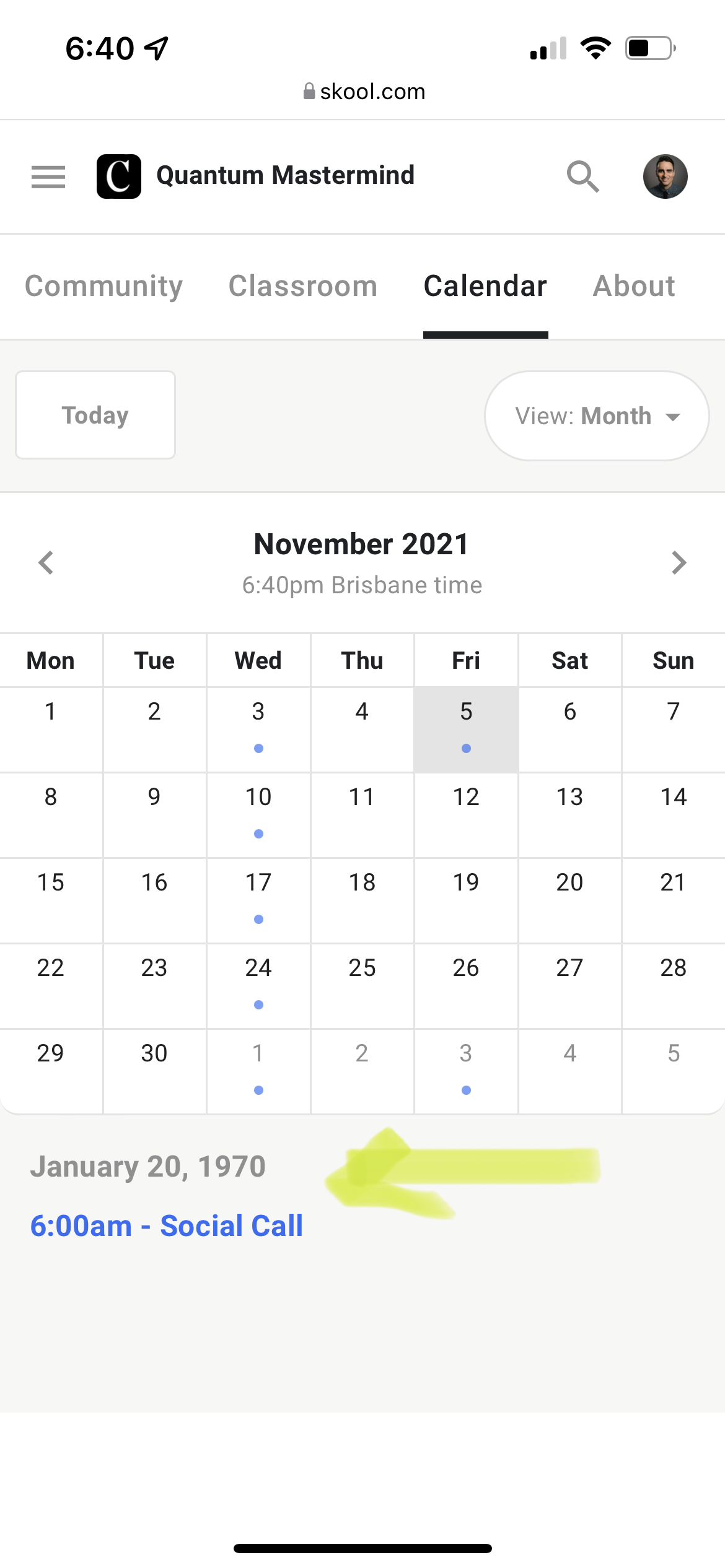The image size is (725, 1568).
Task: Tap the event dot on November 17
Action: pyautogui.click(x=258, y=919)
